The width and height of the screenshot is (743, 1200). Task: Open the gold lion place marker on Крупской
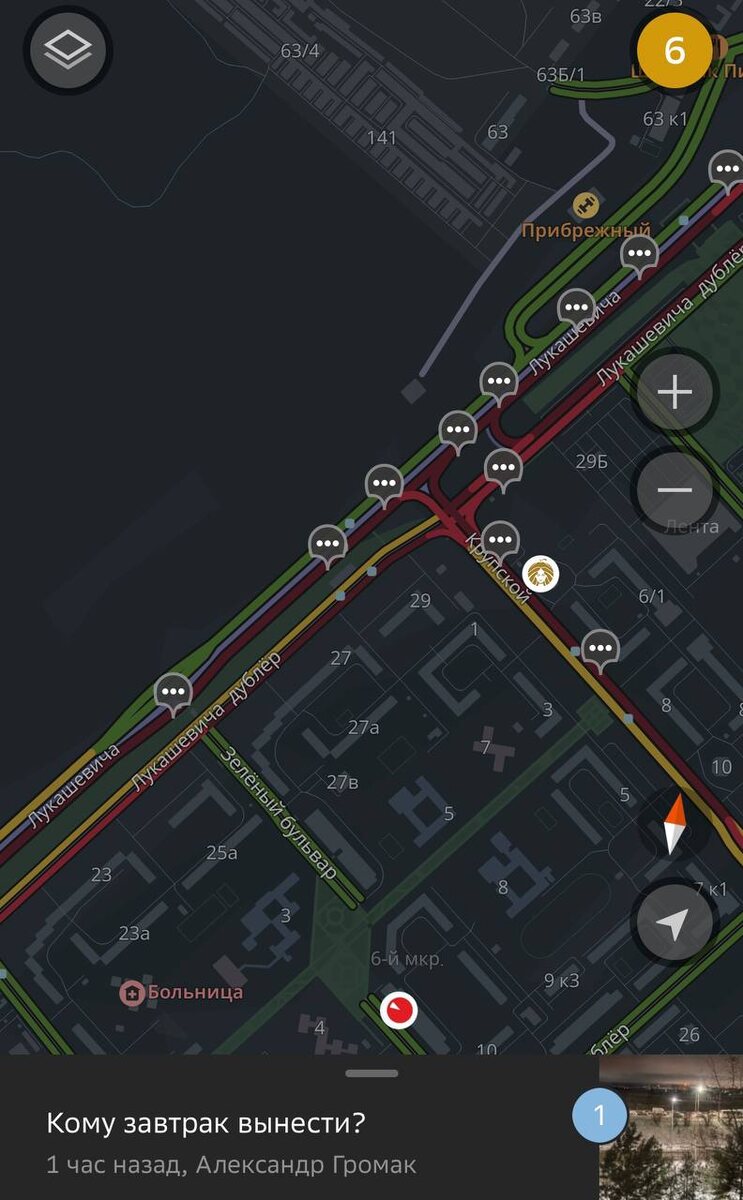point(541,574)
